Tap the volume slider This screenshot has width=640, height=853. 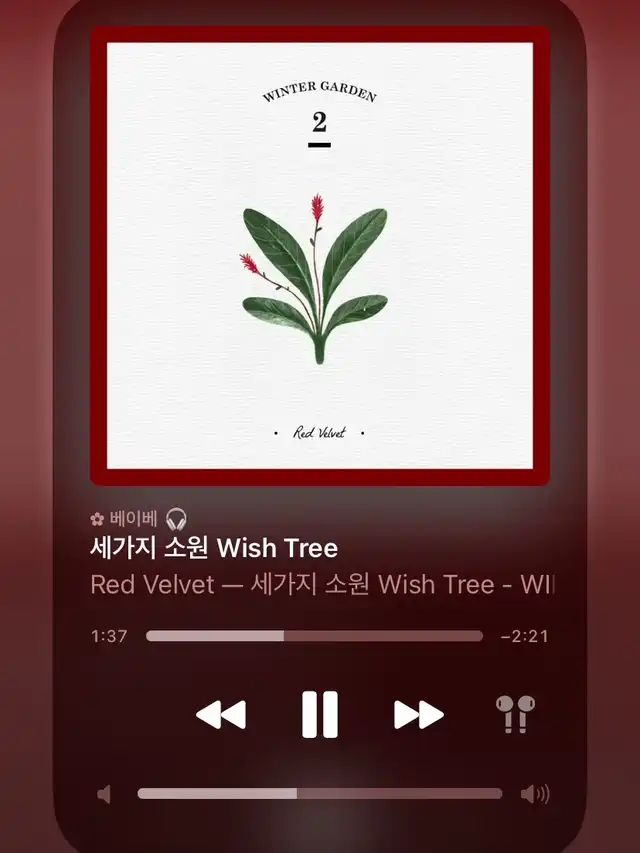pos(320,793)
